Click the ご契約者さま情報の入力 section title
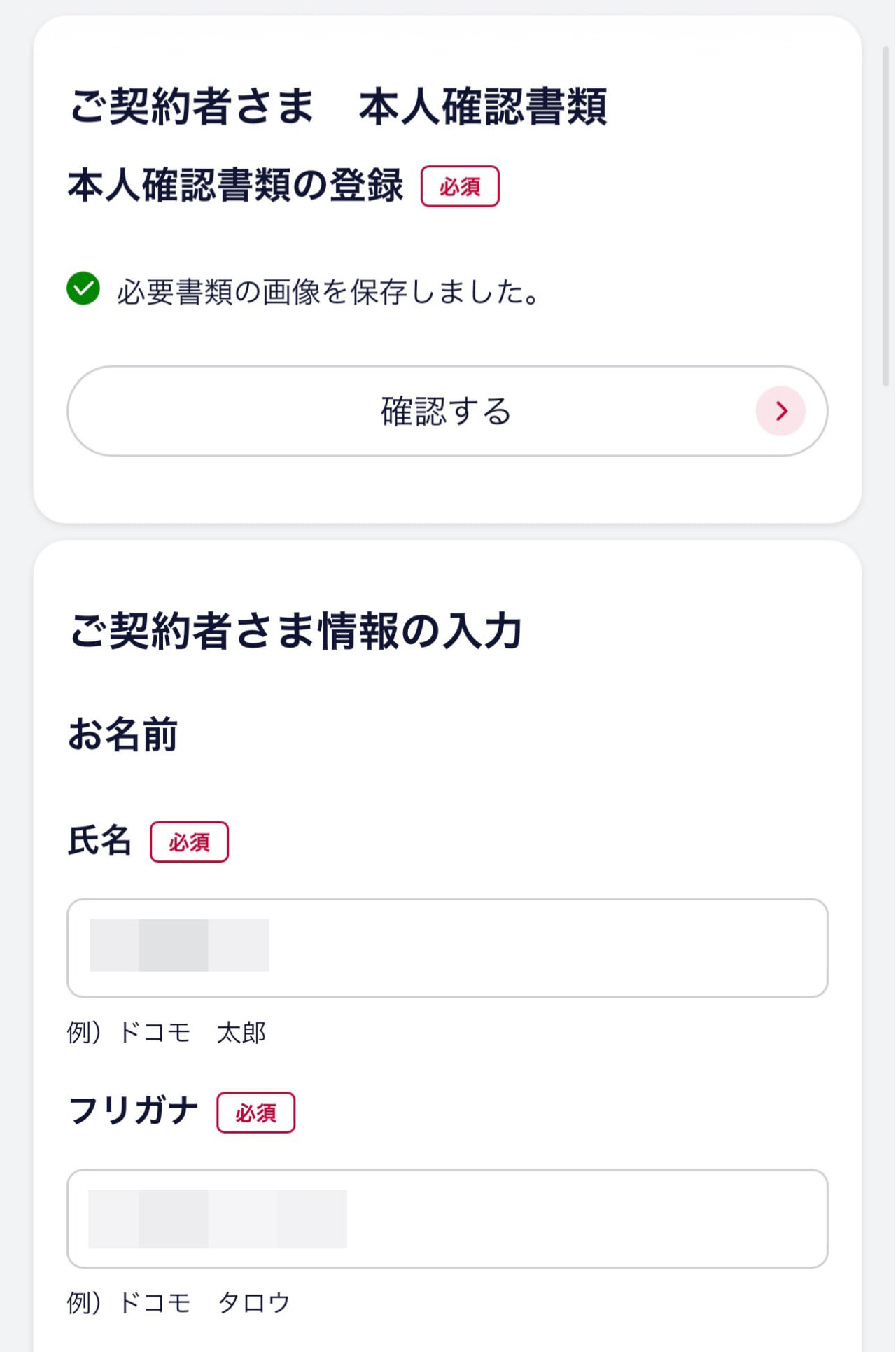Screen dimensions: 896x1352 coord(297,630)
